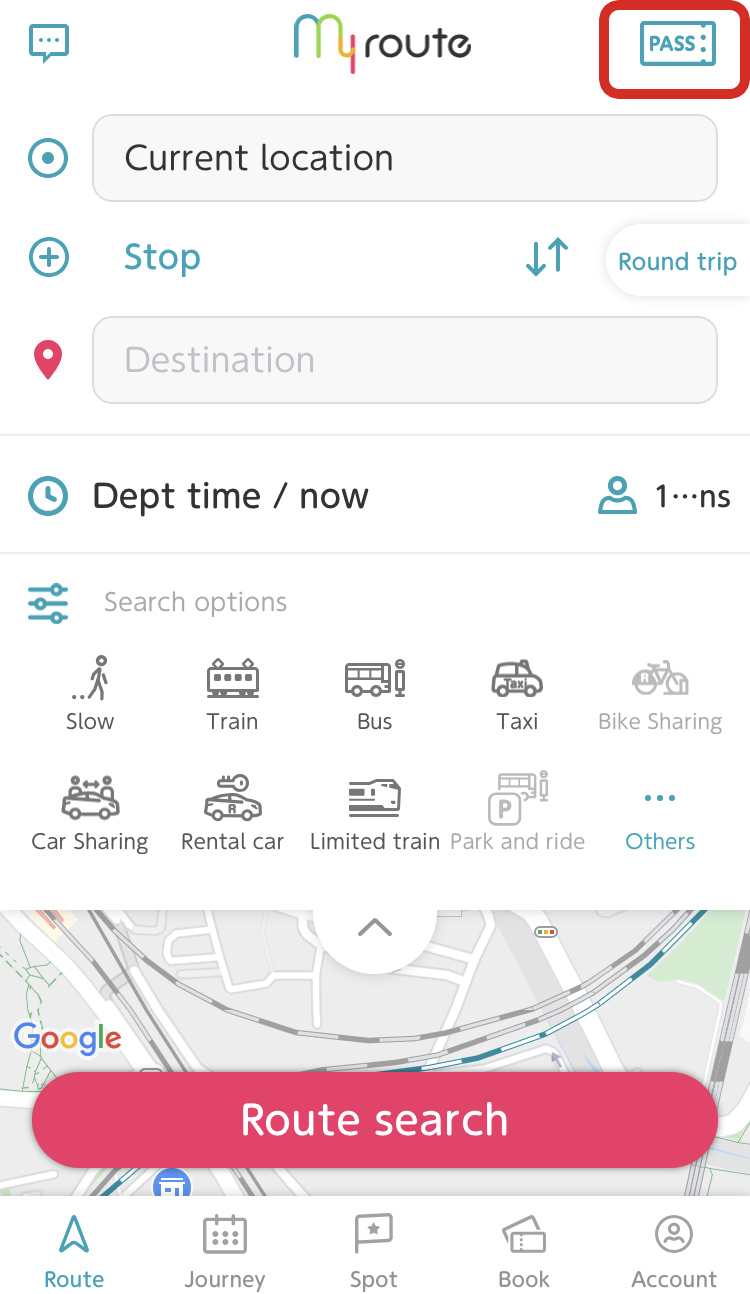750x1294 pixels.
Task: Change number of persons
Action: (663, 496)
